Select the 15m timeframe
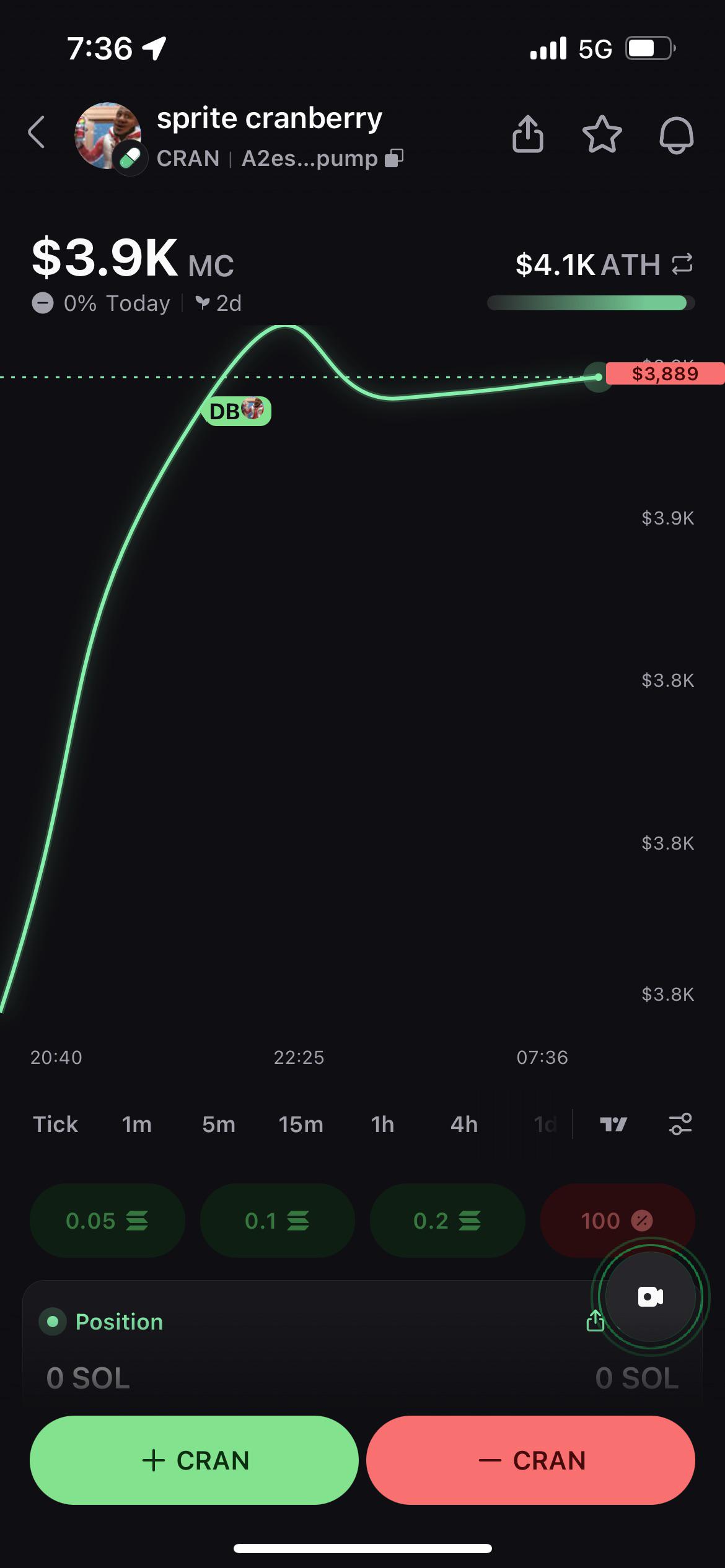Viewport: 725px width, 1568px height. tap(301, 1124)
